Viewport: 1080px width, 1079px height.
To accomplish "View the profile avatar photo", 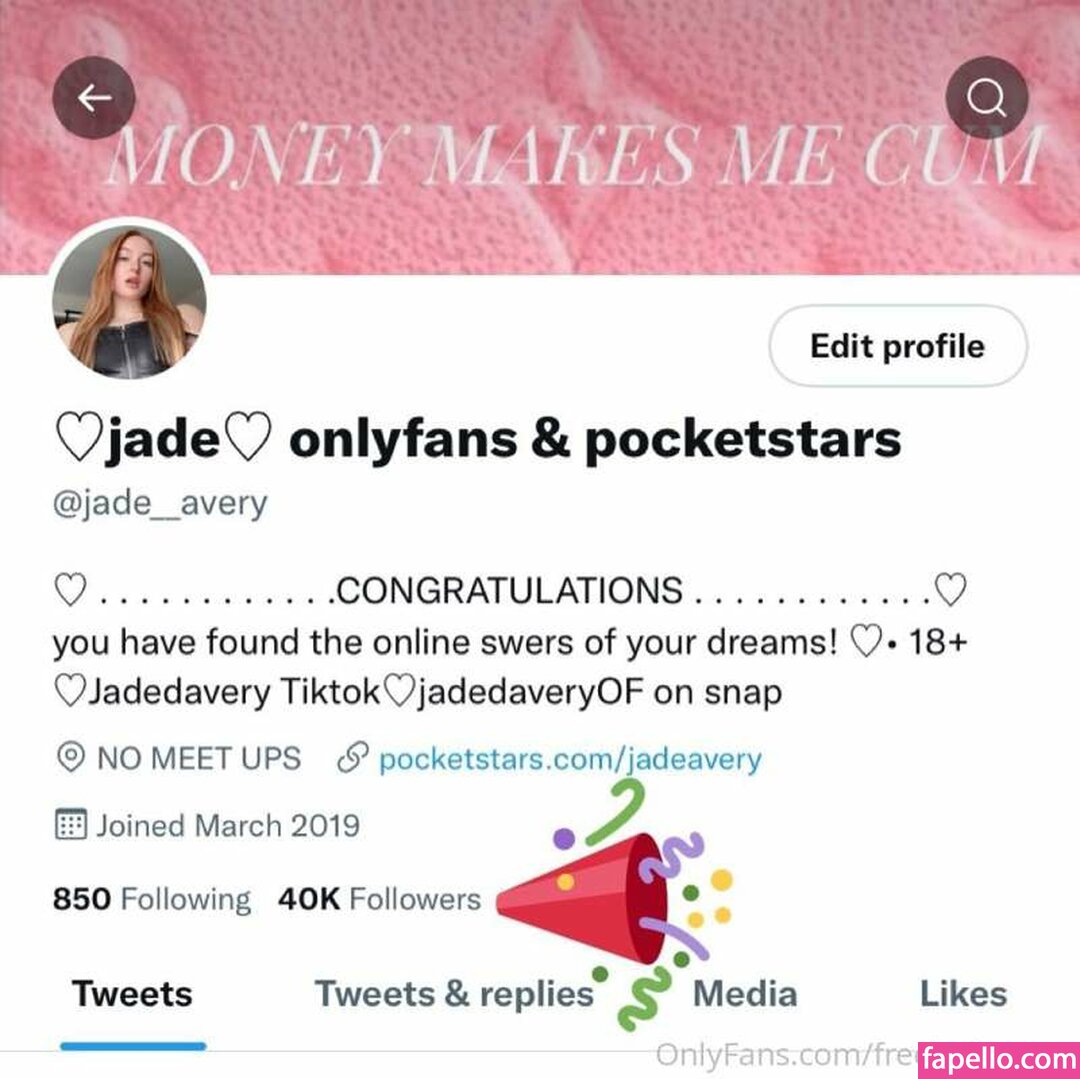I will [129, 301].
